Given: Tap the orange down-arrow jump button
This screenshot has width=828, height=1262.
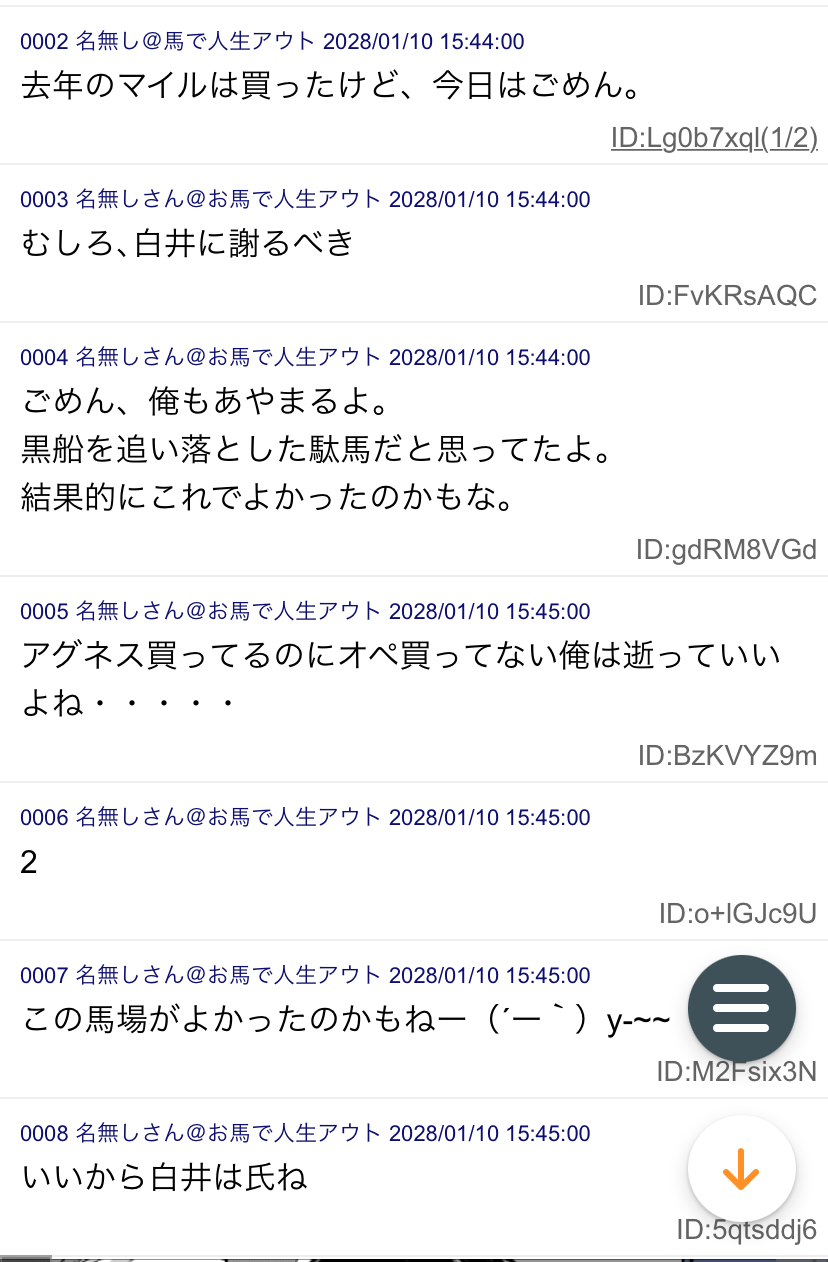Looking at the screenshot, I should (741, 1169).
